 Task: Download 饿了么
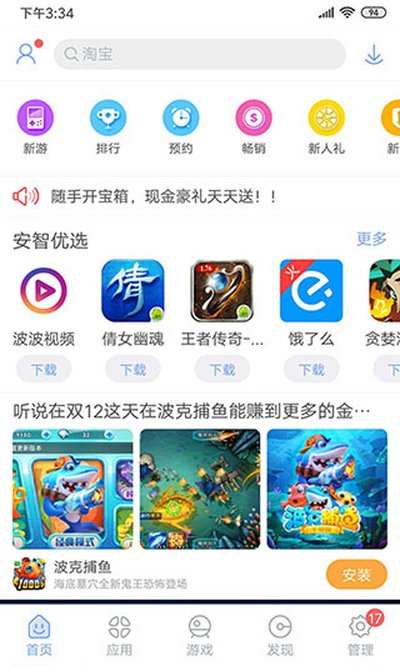[311, 370]
